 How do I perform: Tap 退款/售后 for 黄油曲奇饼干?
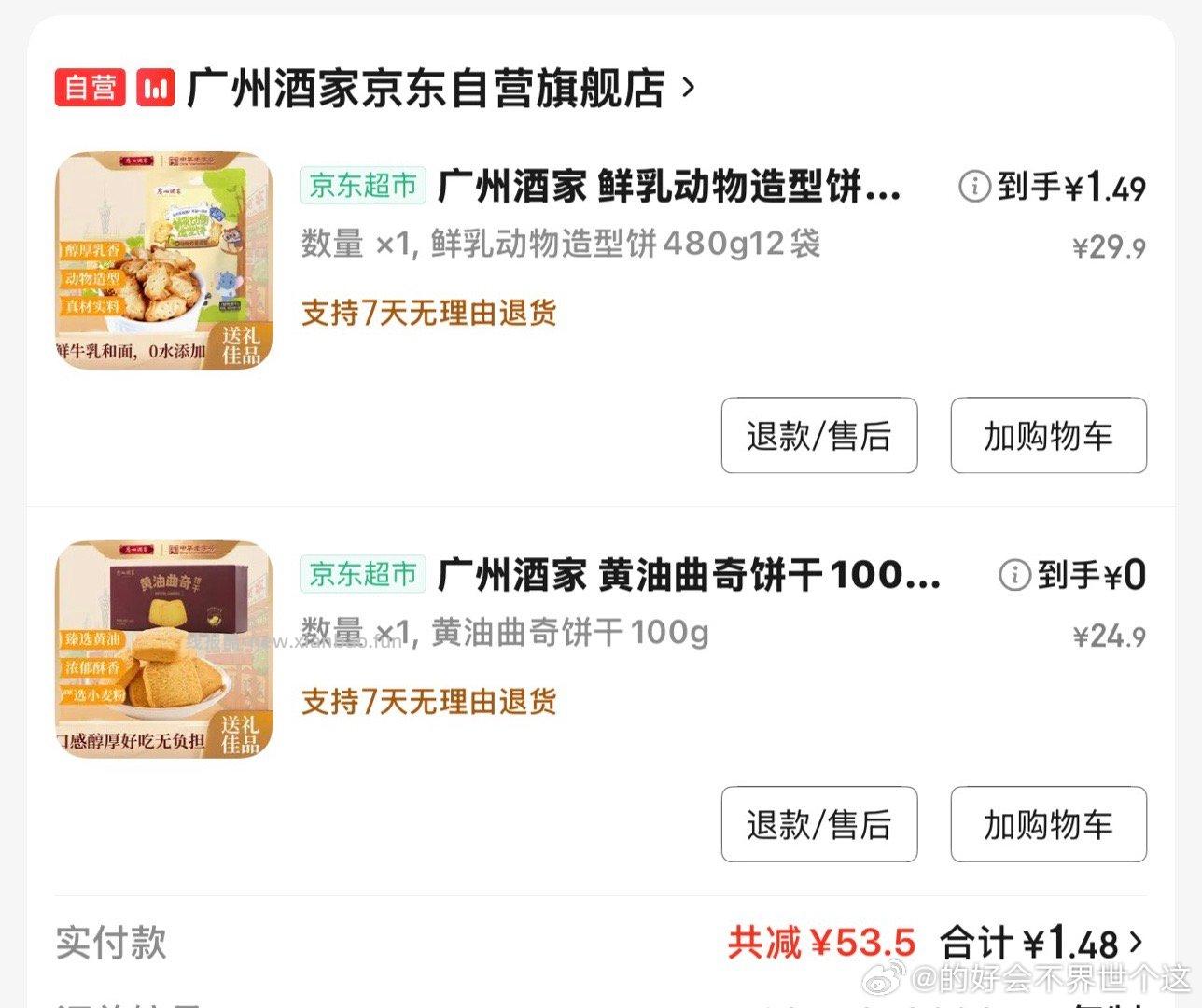tap(818, 824)
